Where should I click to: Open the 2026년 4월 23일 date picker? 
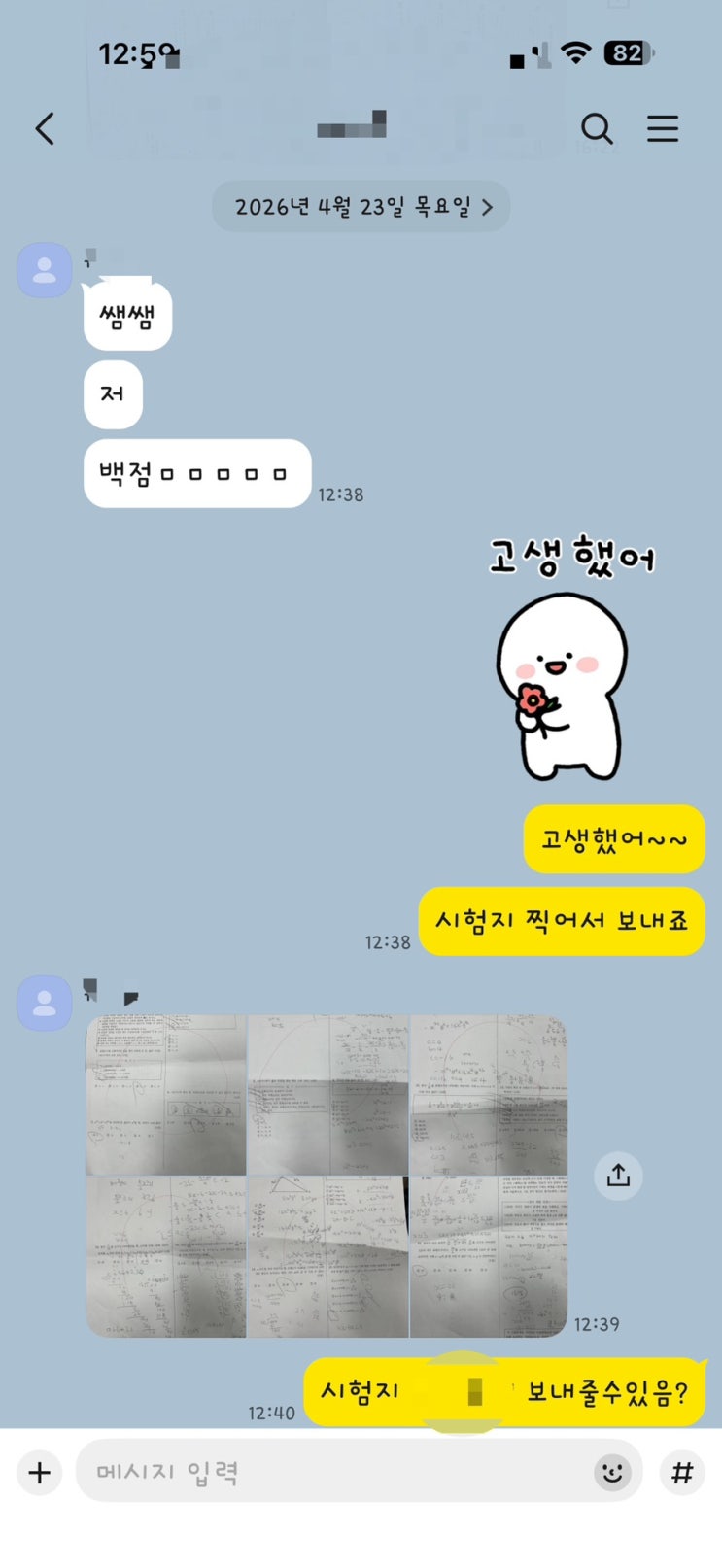coord(361,207)
